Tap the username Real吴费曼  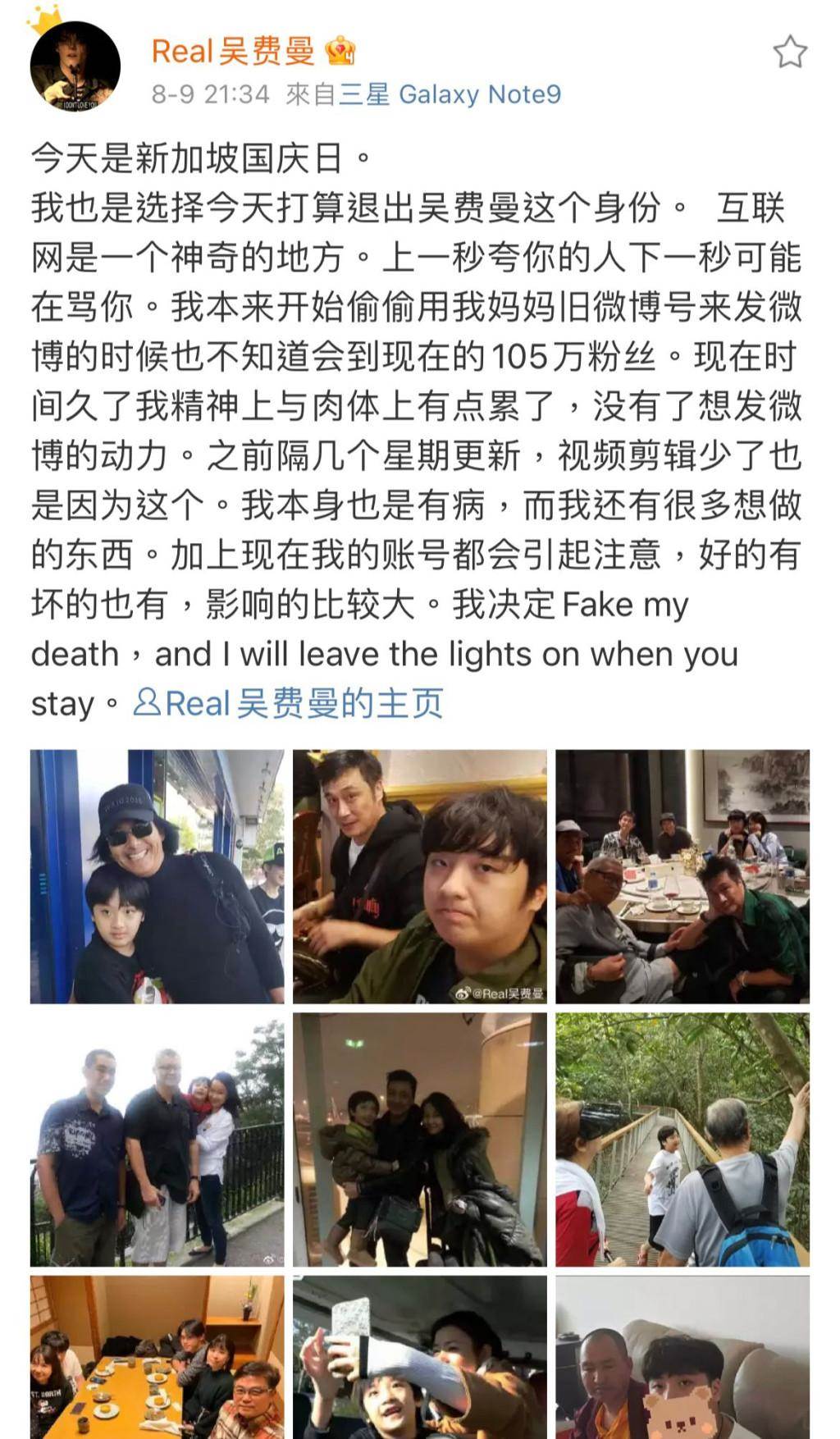(233, 52)
